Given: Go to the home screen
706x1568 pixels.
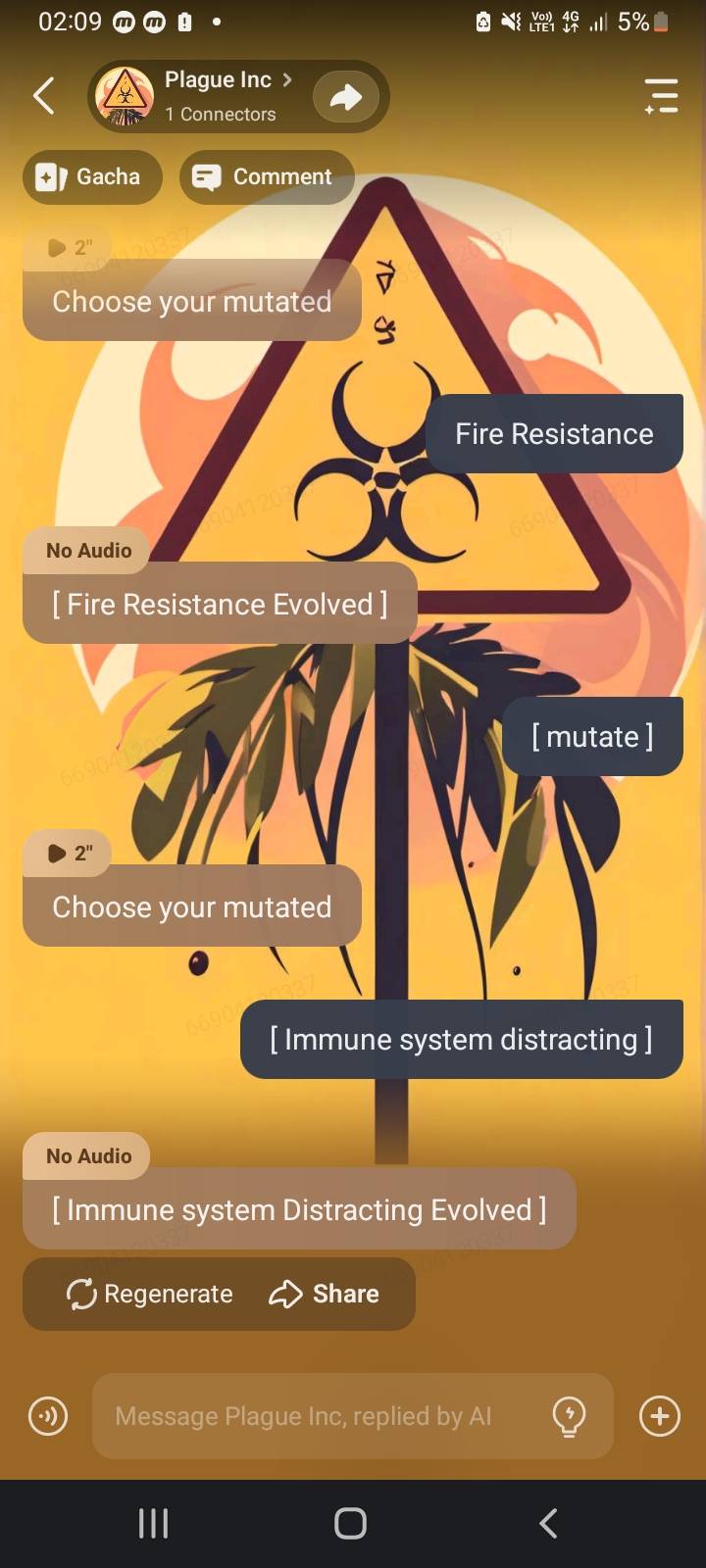Looking at the screenshot, I should tap(350, 1523).
